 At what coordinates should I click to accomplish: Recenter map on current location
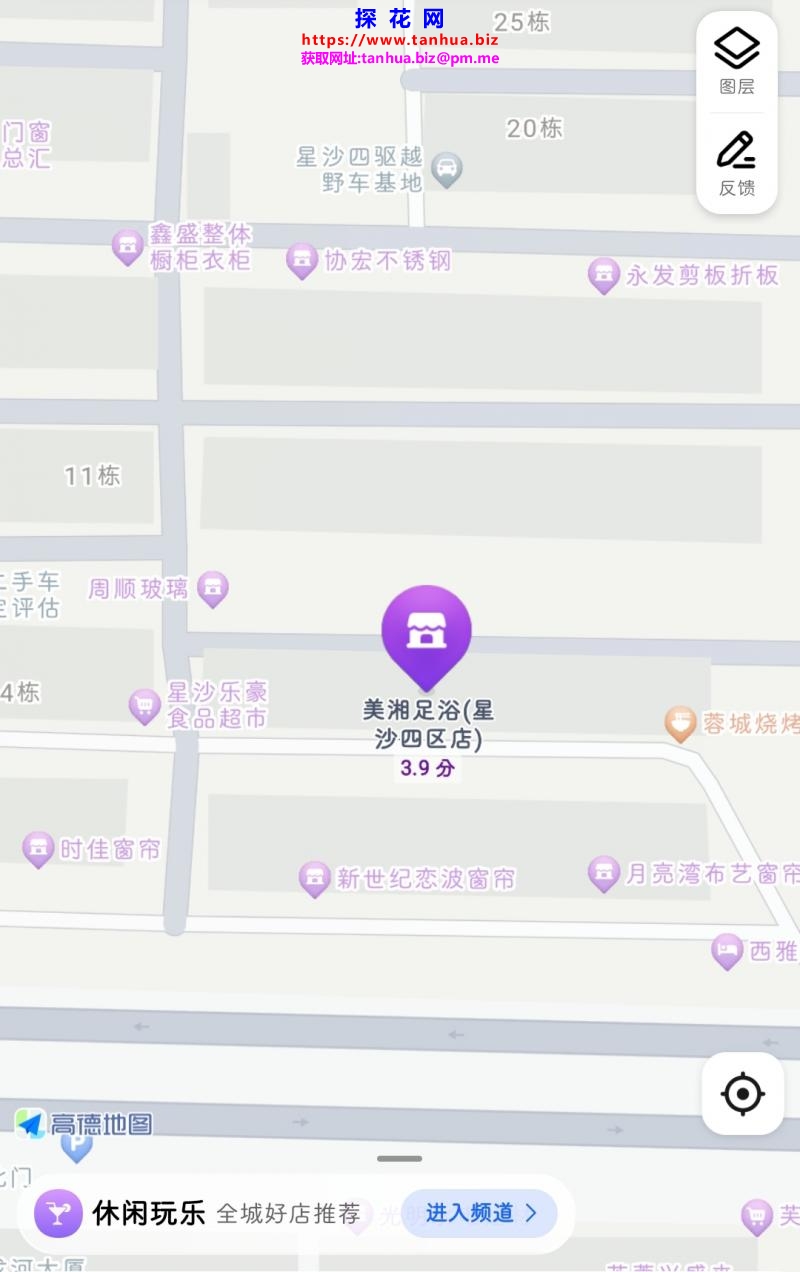tap(742, 1093)
